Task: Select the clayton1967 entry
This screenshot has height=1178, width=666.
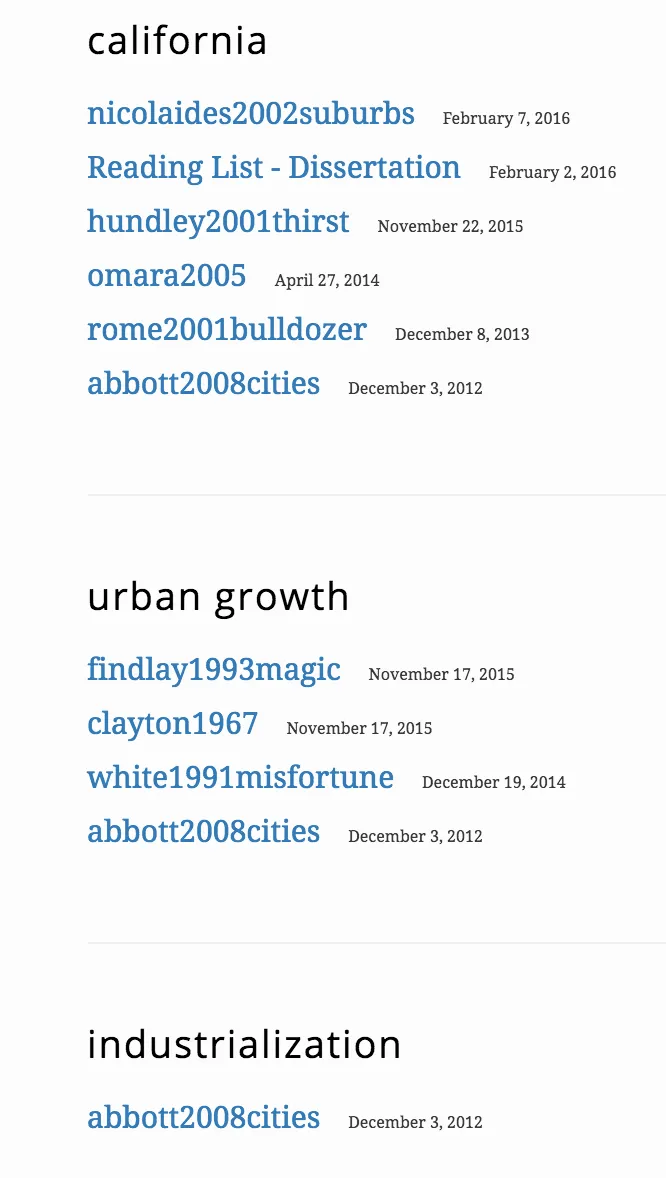Action: click(172, 724)
